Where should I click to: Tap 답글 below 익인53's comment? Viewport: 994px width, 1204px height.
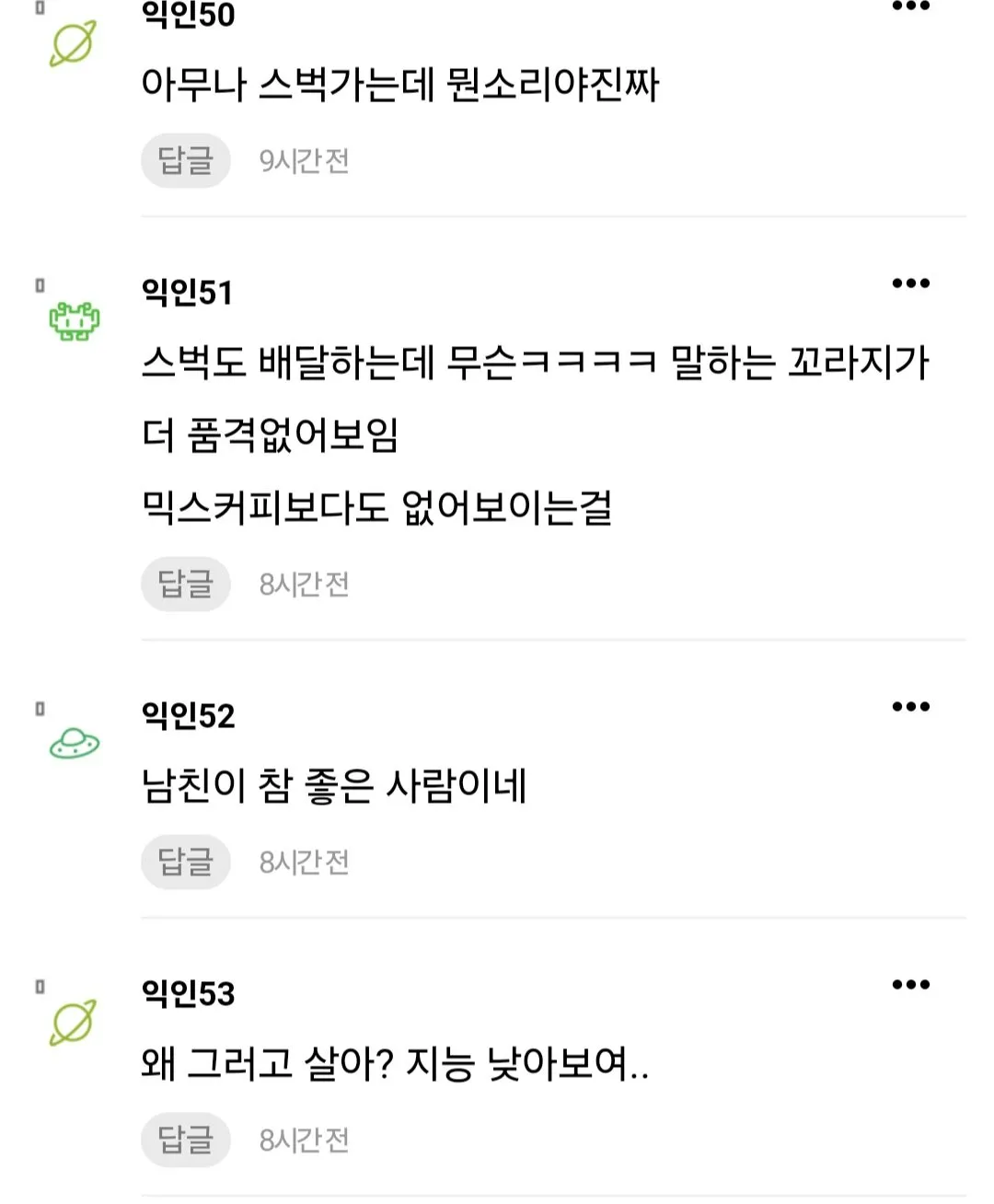click(x=186, y=1140)
